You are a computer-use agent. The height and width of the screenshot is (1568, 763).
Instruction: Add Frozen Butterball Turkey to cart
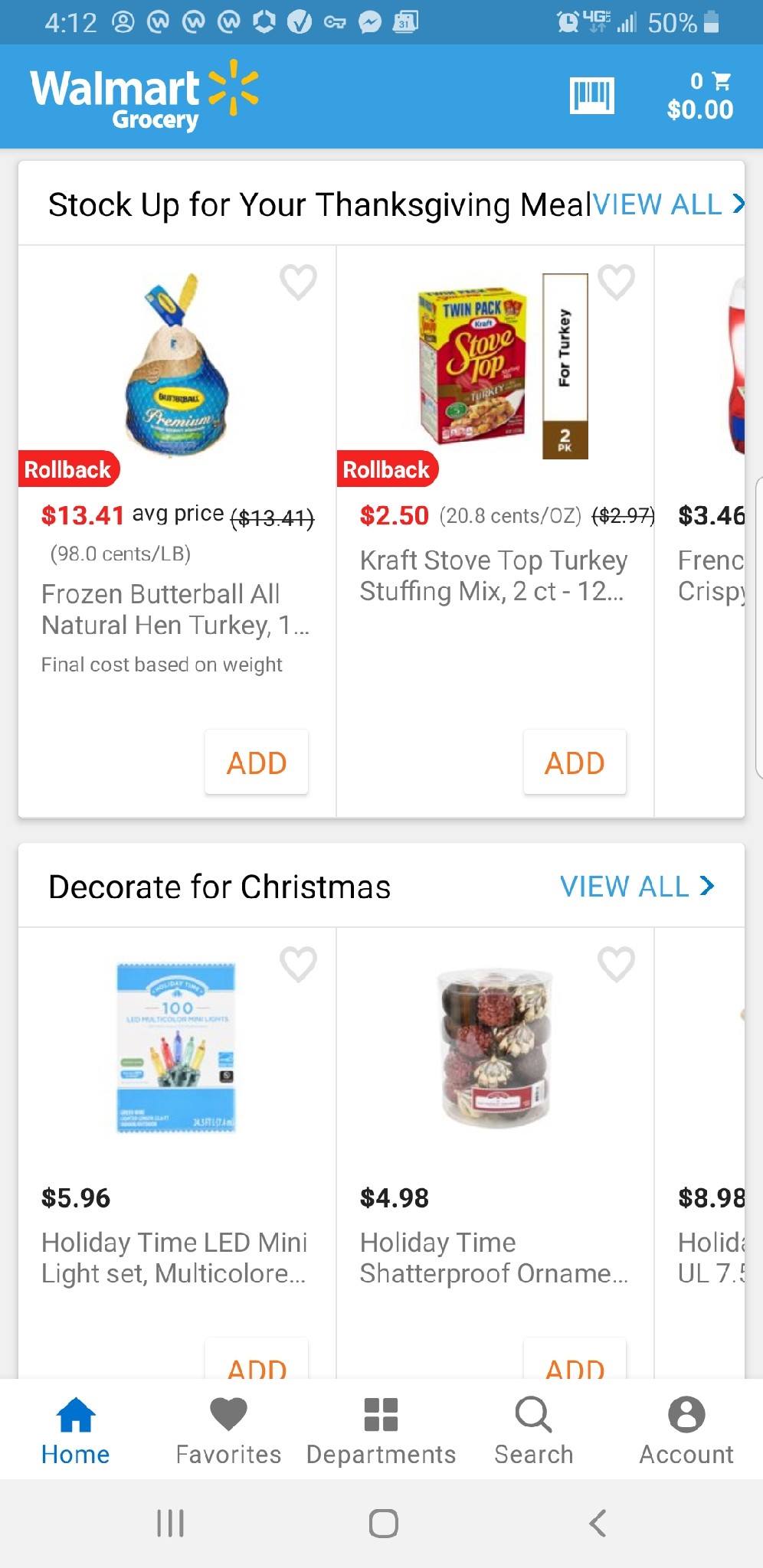[x=257, y=763]
